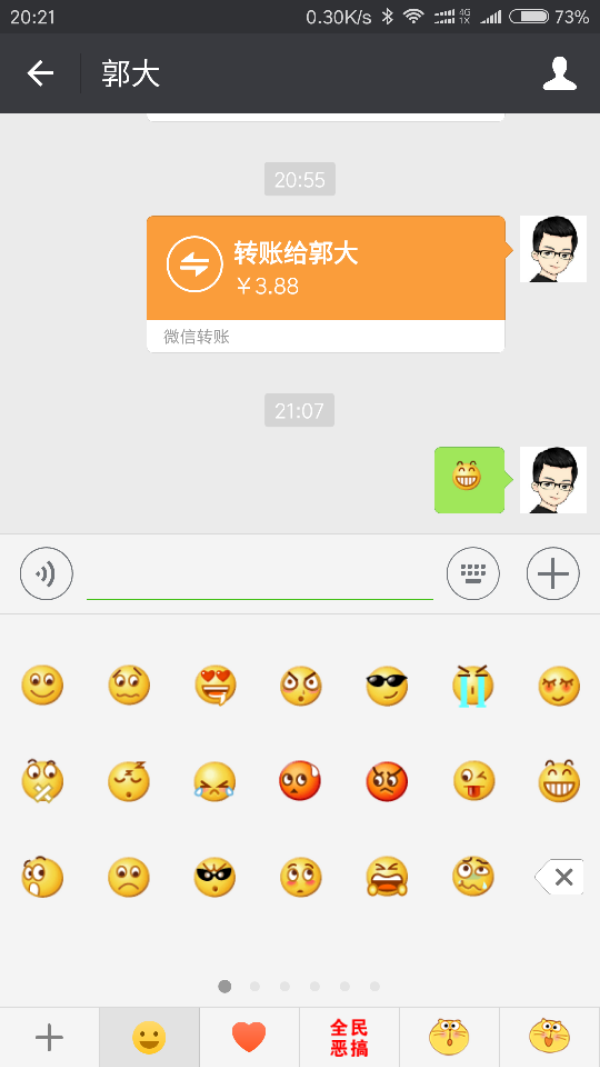Open the ¥3.88 transfer message
This screenshot has width=600, height=1067.
(x=326, y=284)
